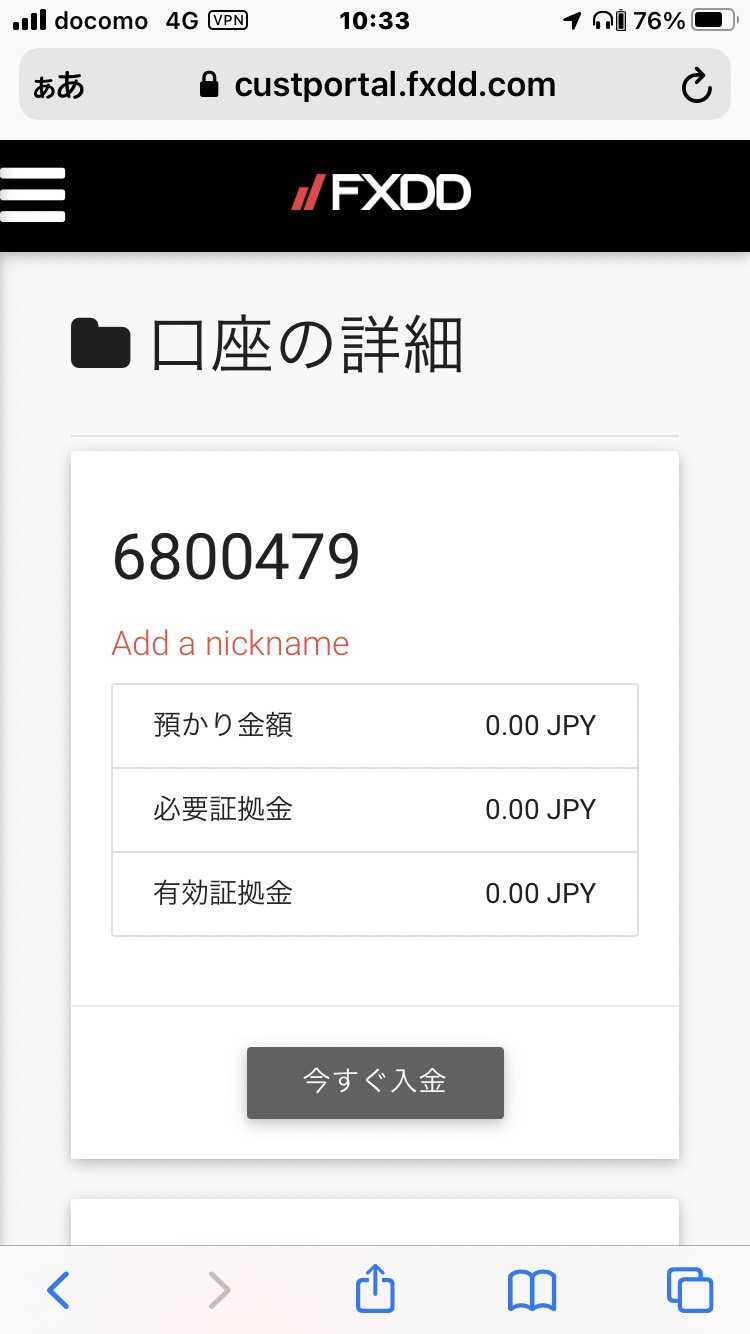Viewport: 750px width, 1334px height.
Task: Tap the Add a nickname link
Action: pos(230,643)
